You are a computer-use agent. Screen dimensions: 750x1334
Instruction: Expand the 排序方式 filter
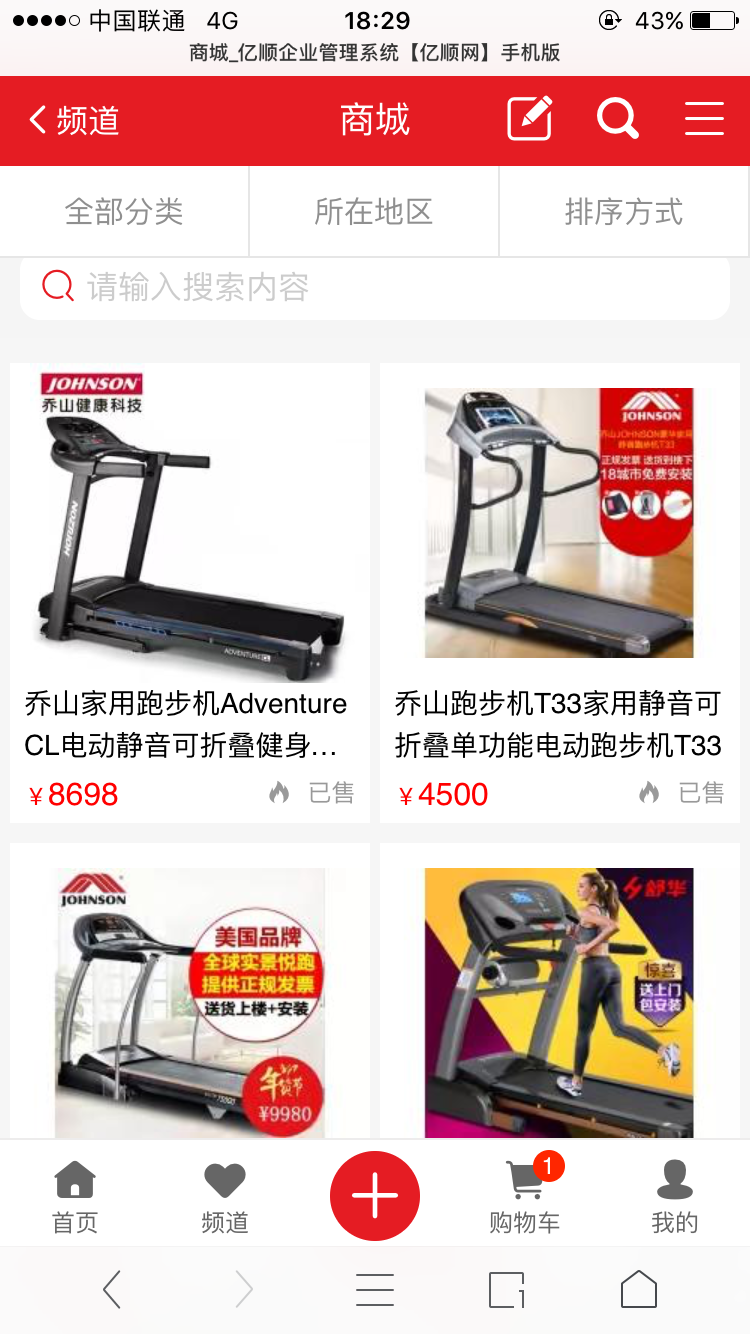tap(624, 212)
